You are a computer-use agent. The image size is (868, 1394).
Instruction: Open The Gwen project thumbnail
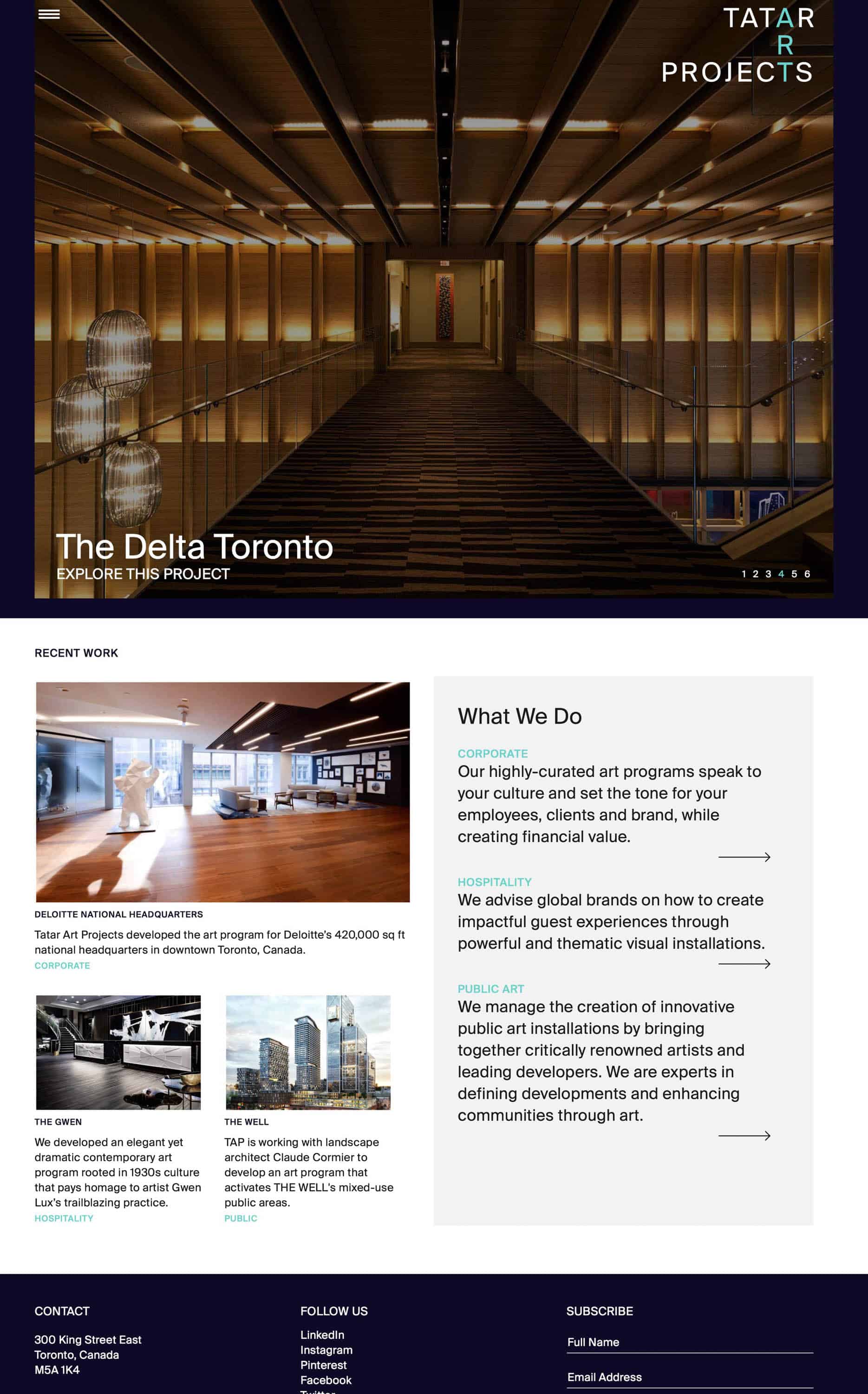pyautogui.click(x=118, y=1052)
